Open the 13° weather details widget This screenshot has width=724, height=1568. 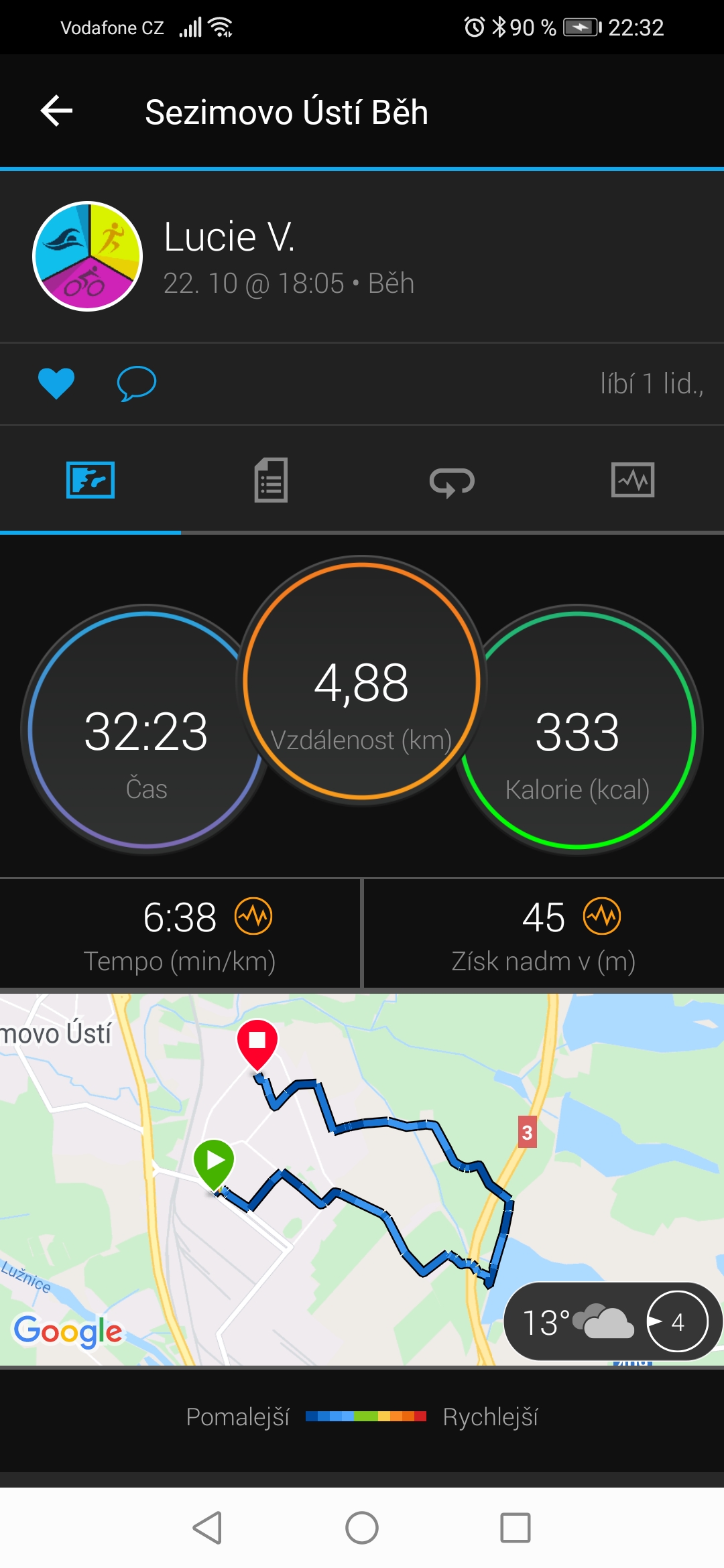(612, 1321)
